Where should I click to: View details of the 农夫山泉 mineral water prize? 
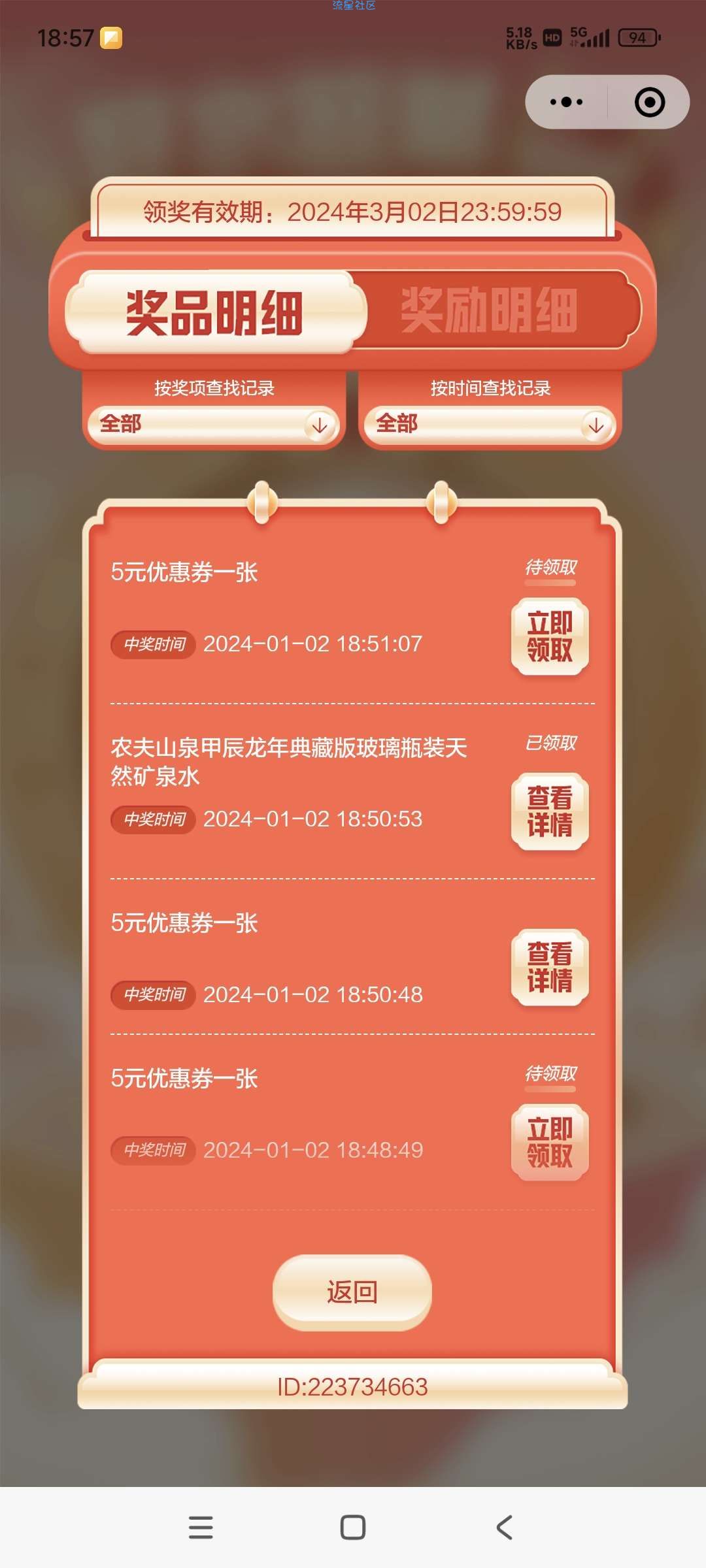tap(550, 812)
